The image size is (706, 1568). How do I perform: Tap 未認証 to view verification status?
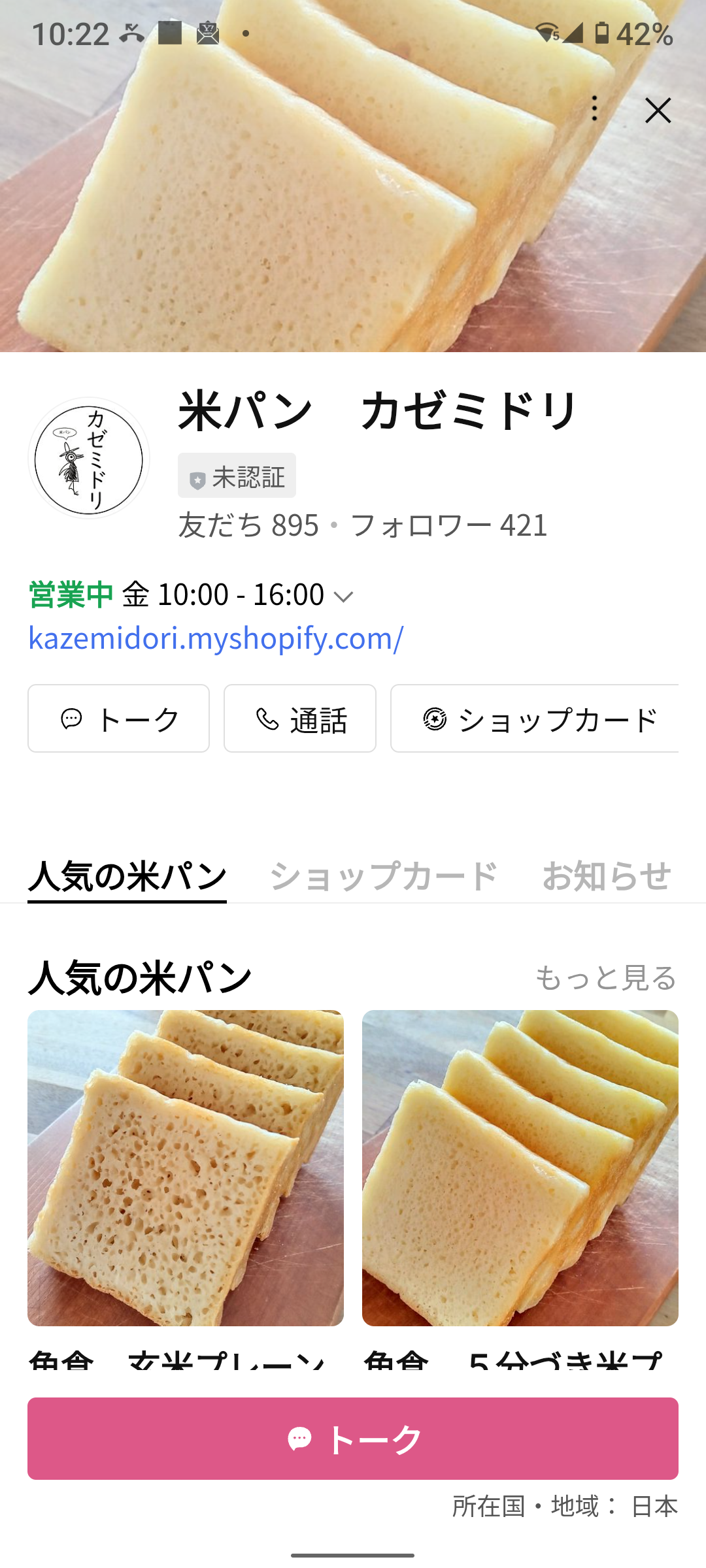(x=237, y=476)
